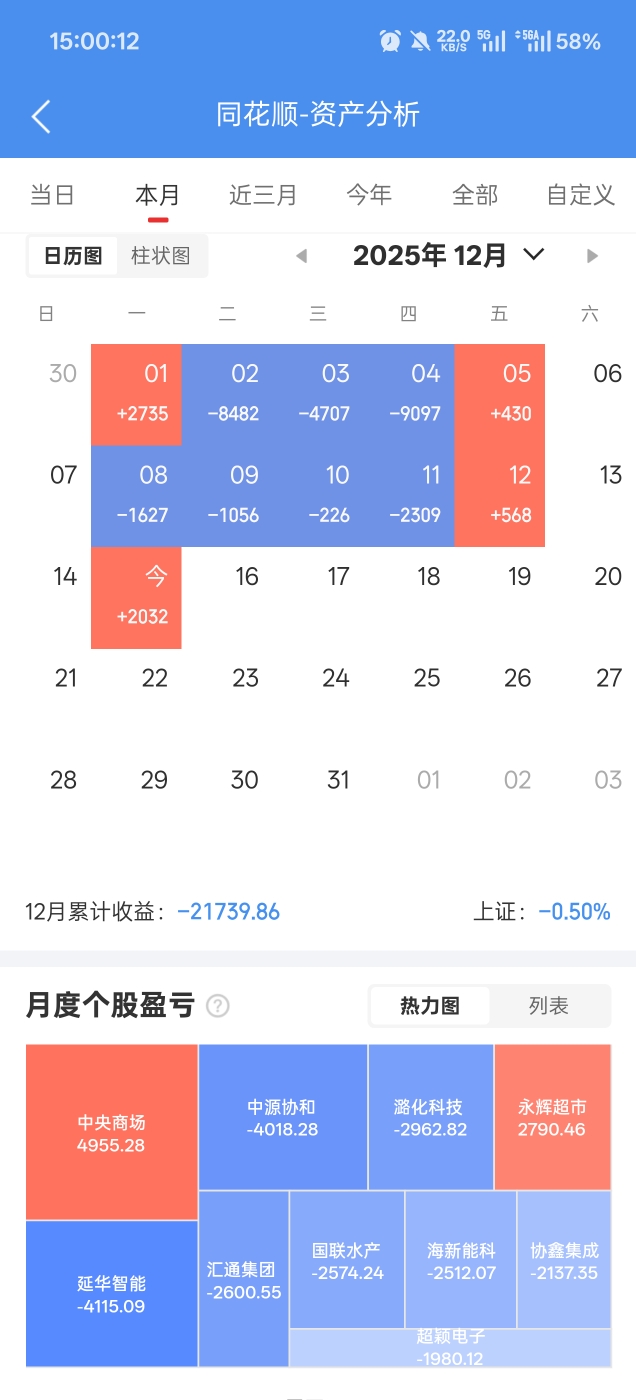The height and width of the screenshot is (1400, 636).
Task: Choose the 自定义 date range tab
Action: coord(580,195)
